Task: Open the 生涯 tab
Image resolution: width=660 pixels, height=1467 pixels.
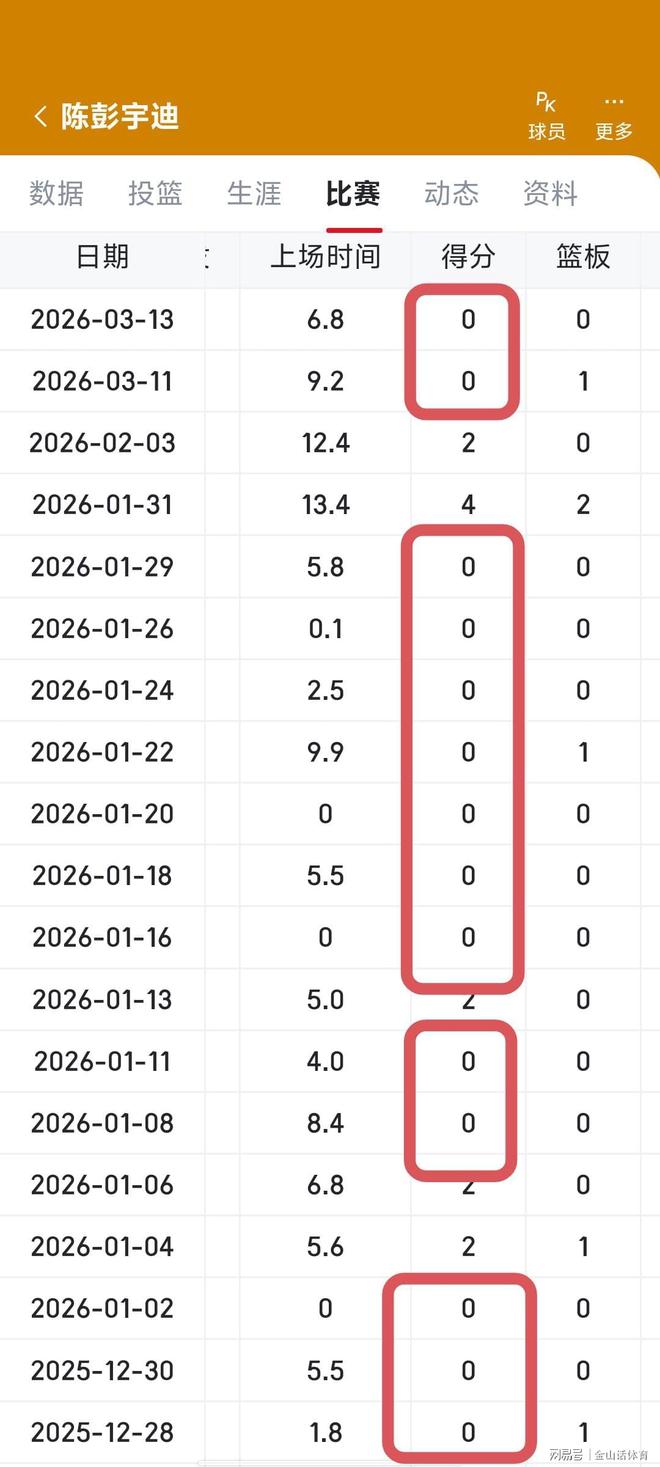Action: pyautogui.click(x=254, y=193)
